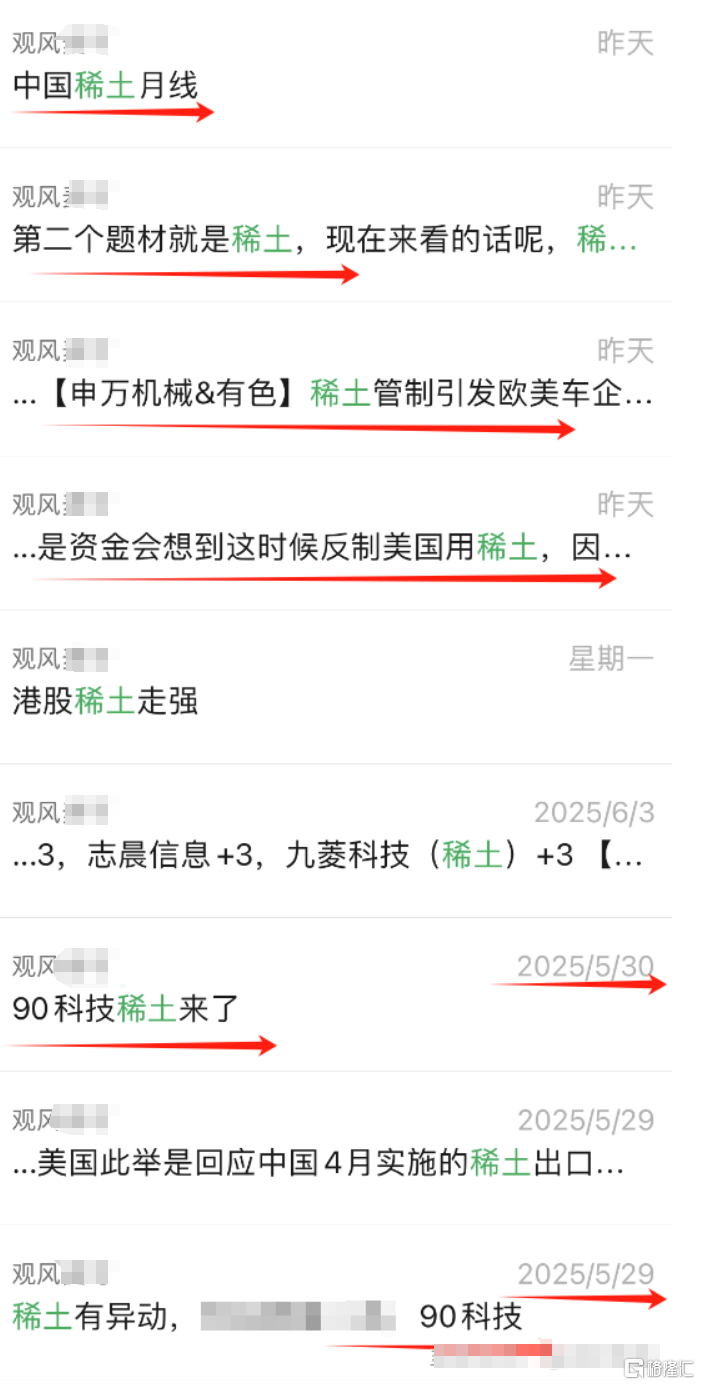
Task: Open the message about 中国4月实施的稀土出口
Action: point(320,1163)
